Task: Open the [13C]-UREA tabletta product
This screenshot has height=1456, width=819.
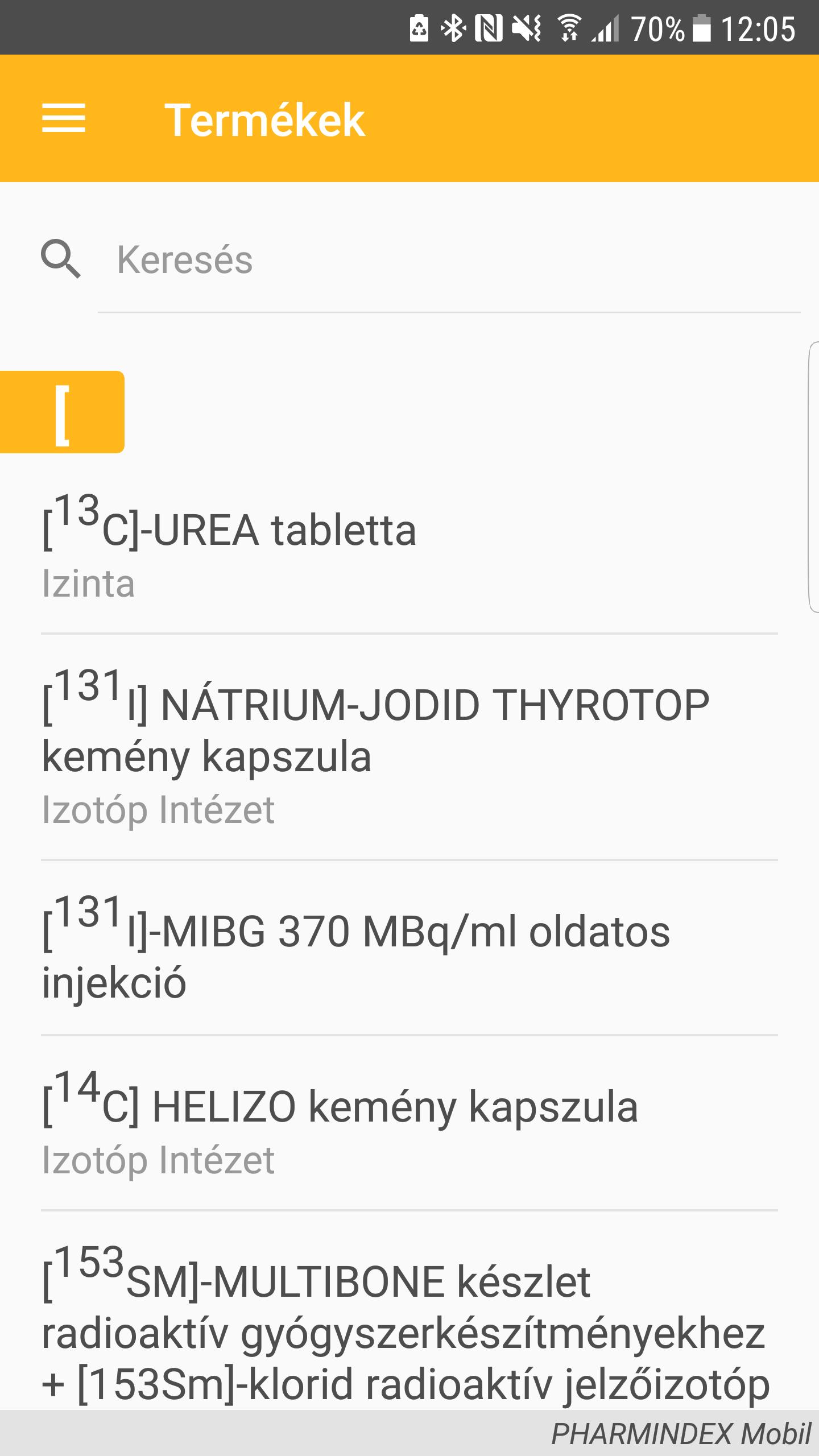Action: 409,547
